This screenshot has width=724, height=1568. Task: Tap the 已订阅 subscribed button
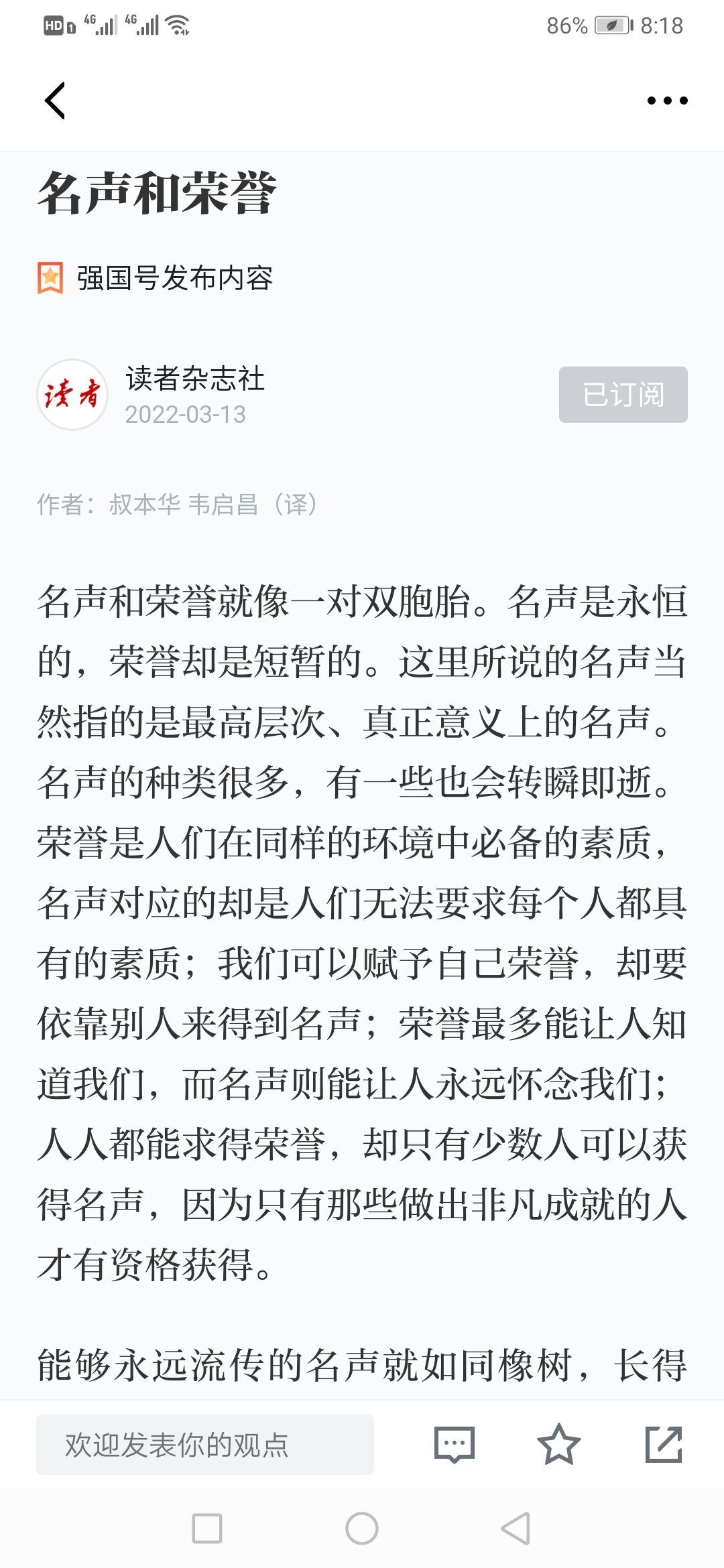tap(623, 395)
